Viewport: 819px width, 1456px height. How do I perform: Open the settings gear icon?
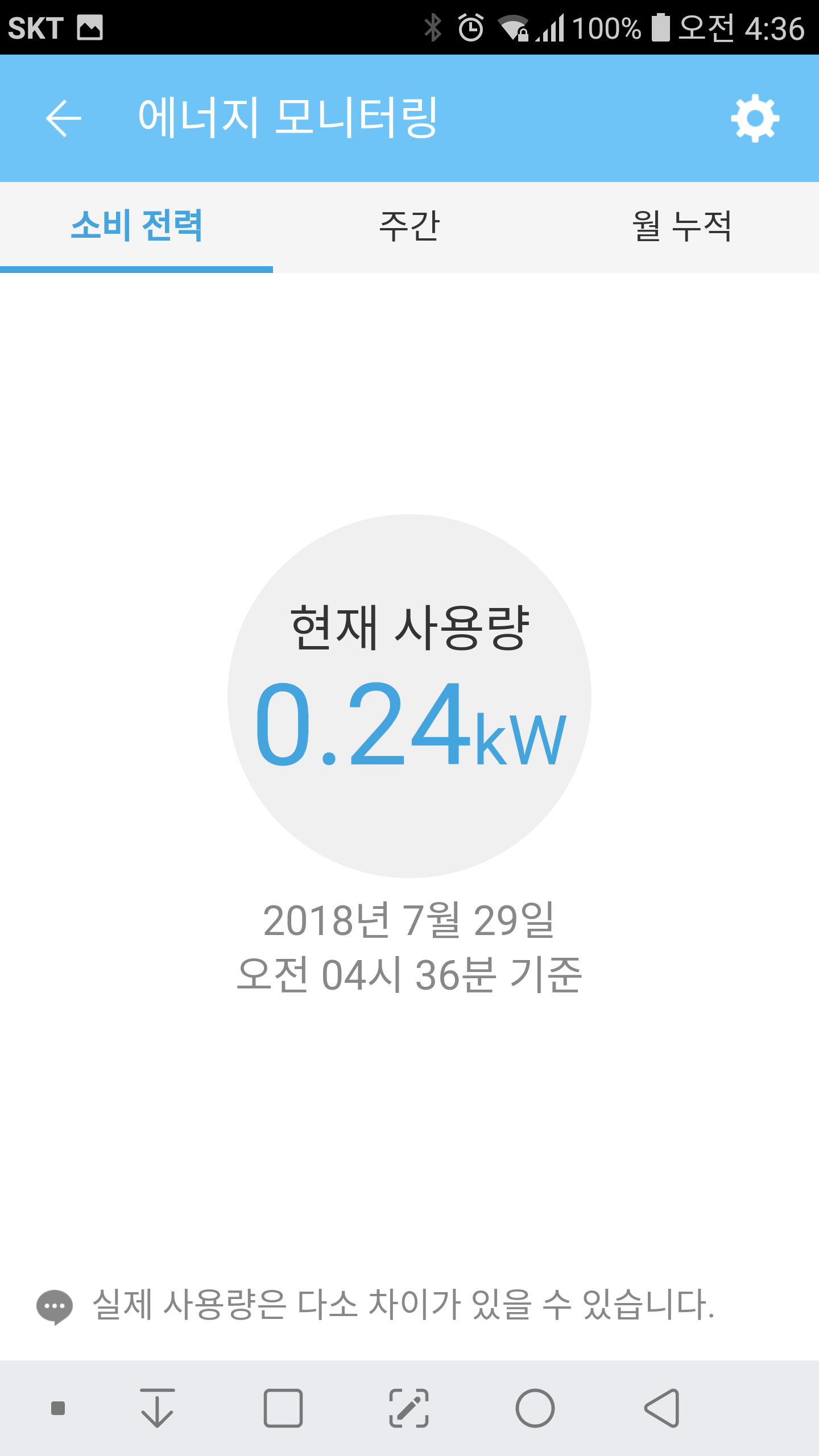coord(755,118)
